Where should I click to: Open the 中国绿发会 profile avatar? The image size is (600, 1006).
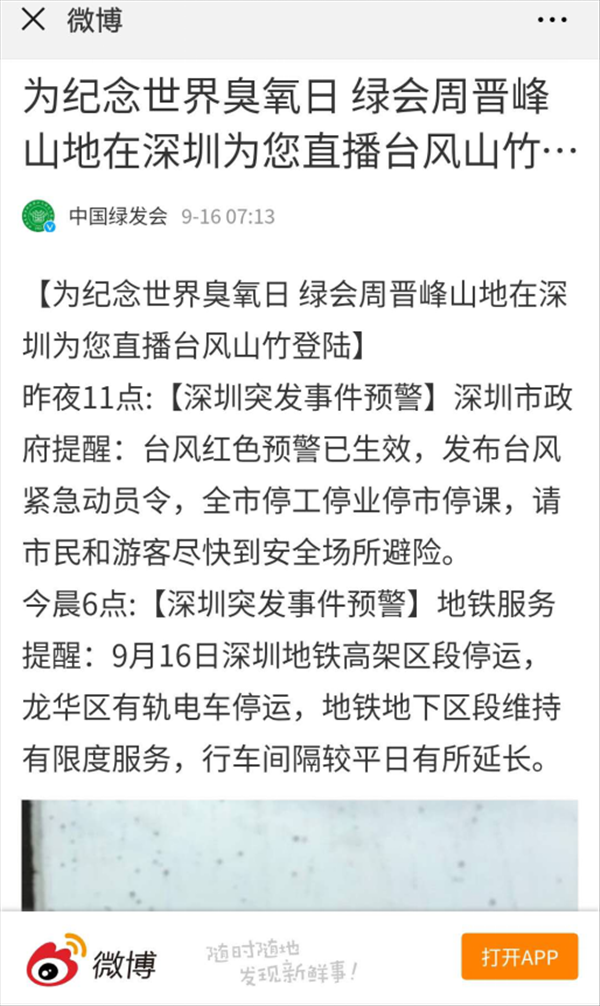tap(39, 216)
